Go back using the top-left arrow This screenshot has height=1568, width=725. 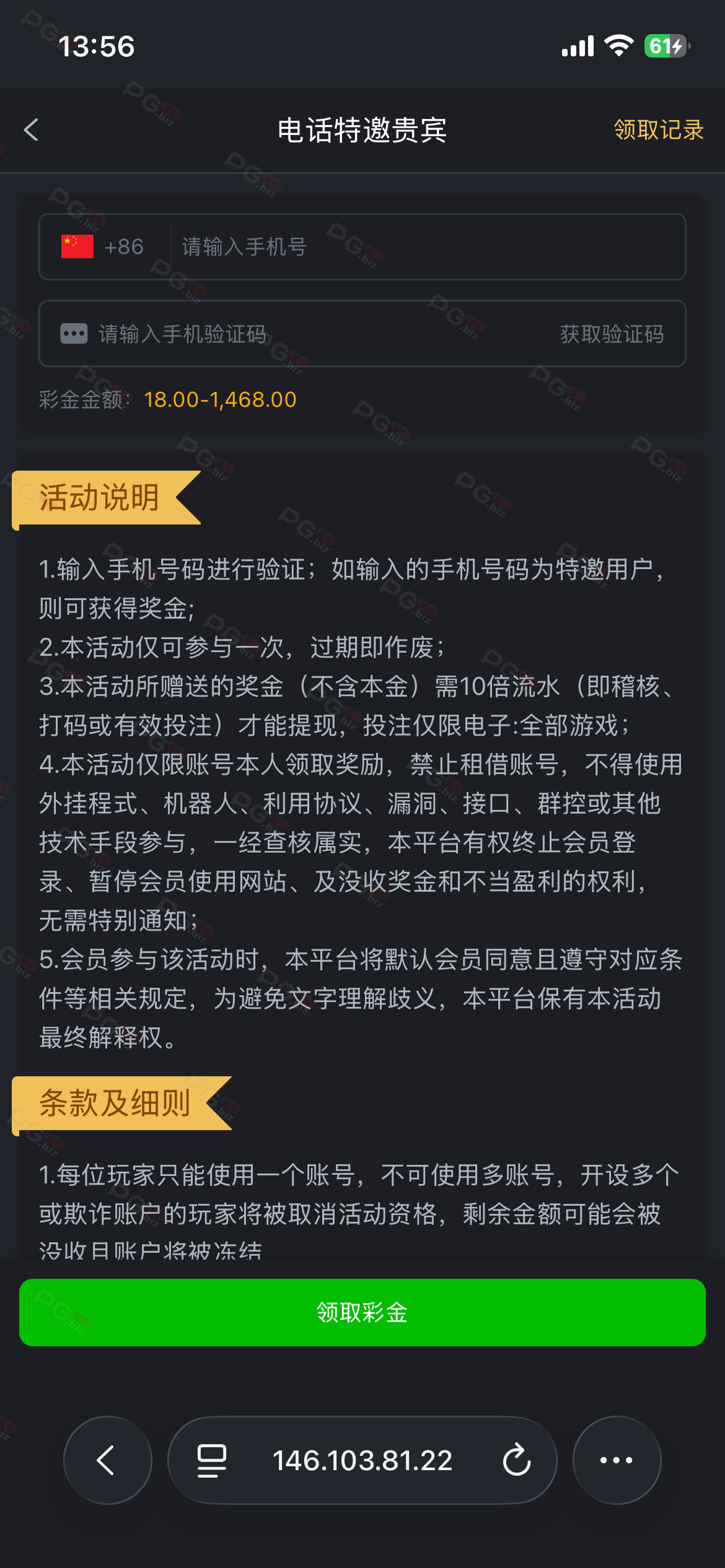(x=31, y=130)
